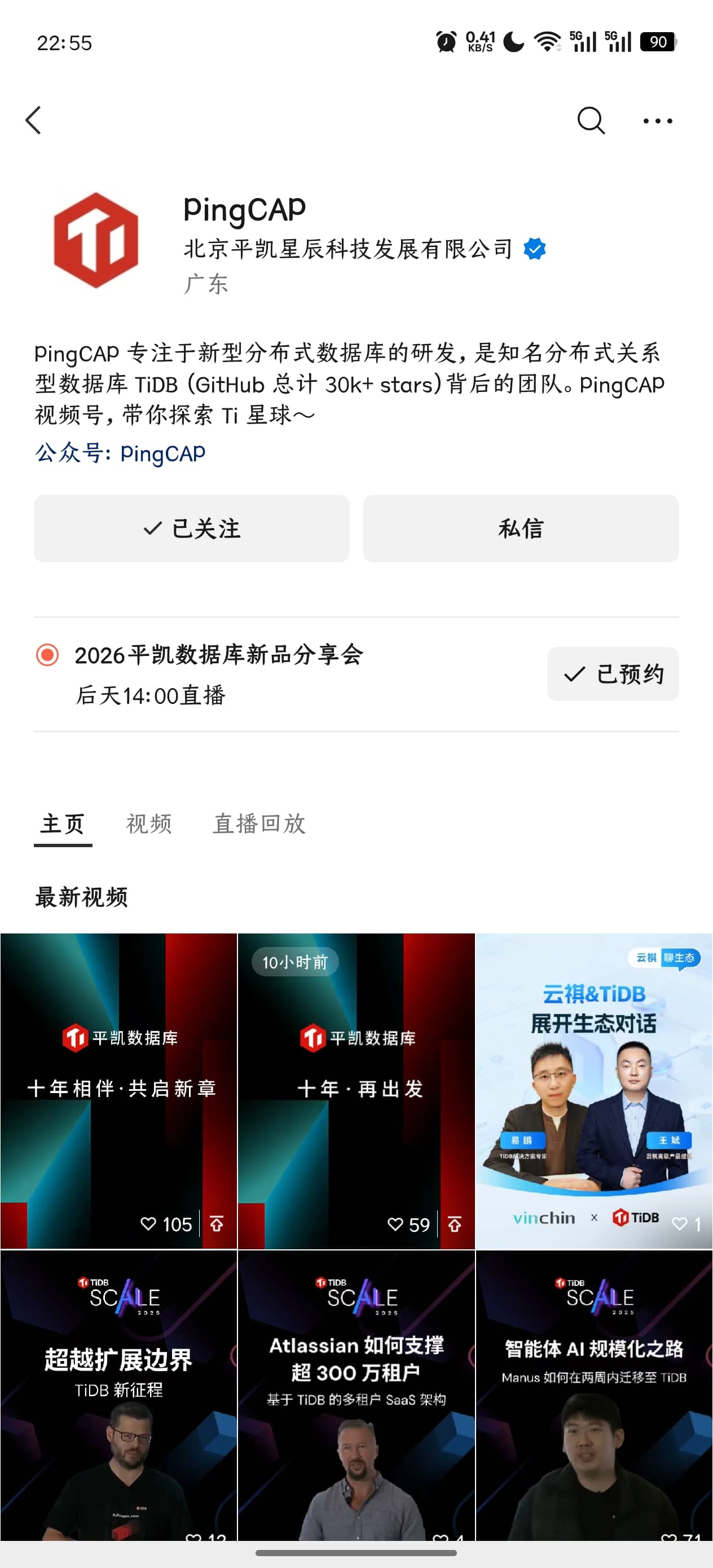The height and width of the screenshot is (1568, 713).
Task: Select the 主页 tab
Action: (63, 823)
